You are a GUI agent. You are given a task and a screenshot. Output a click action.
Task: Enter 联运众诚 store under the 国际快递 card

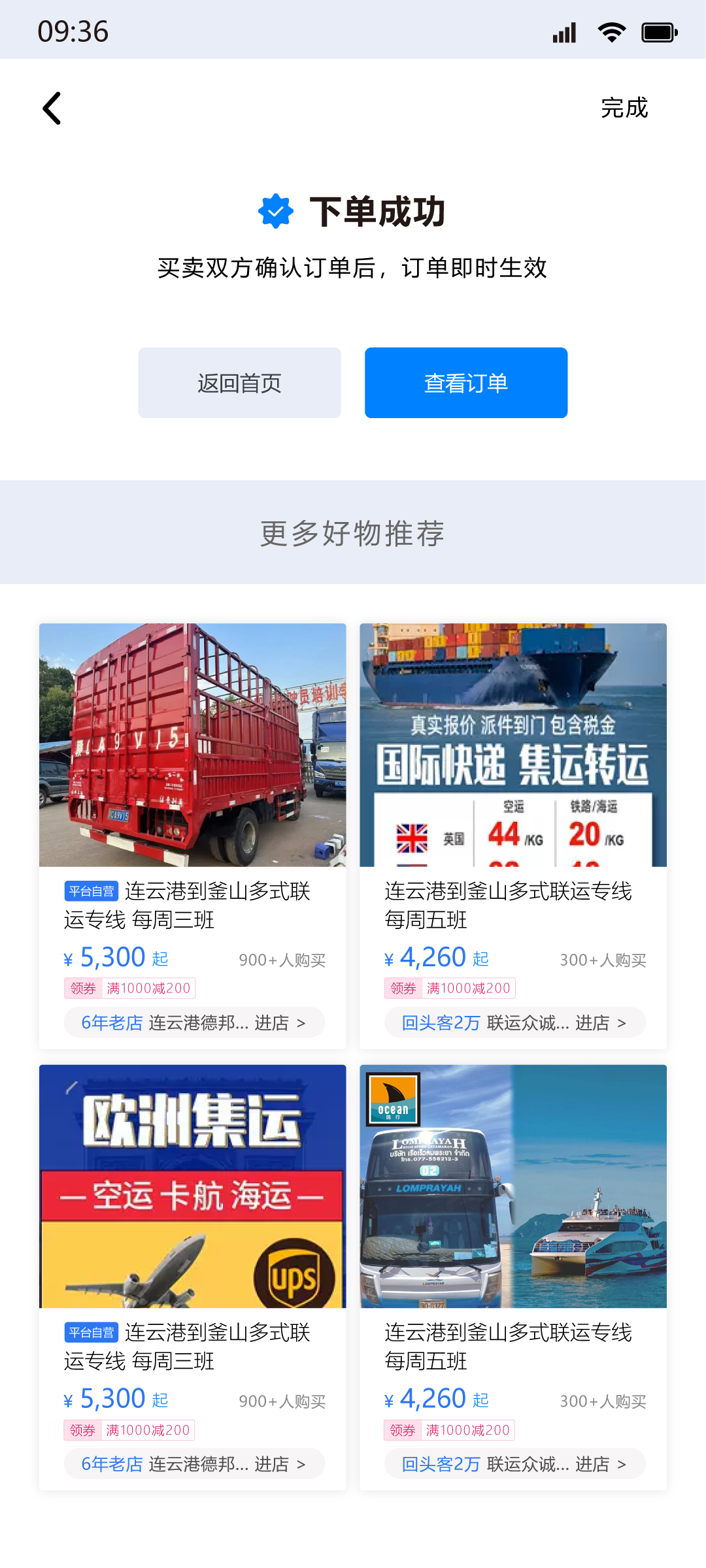514,1022
